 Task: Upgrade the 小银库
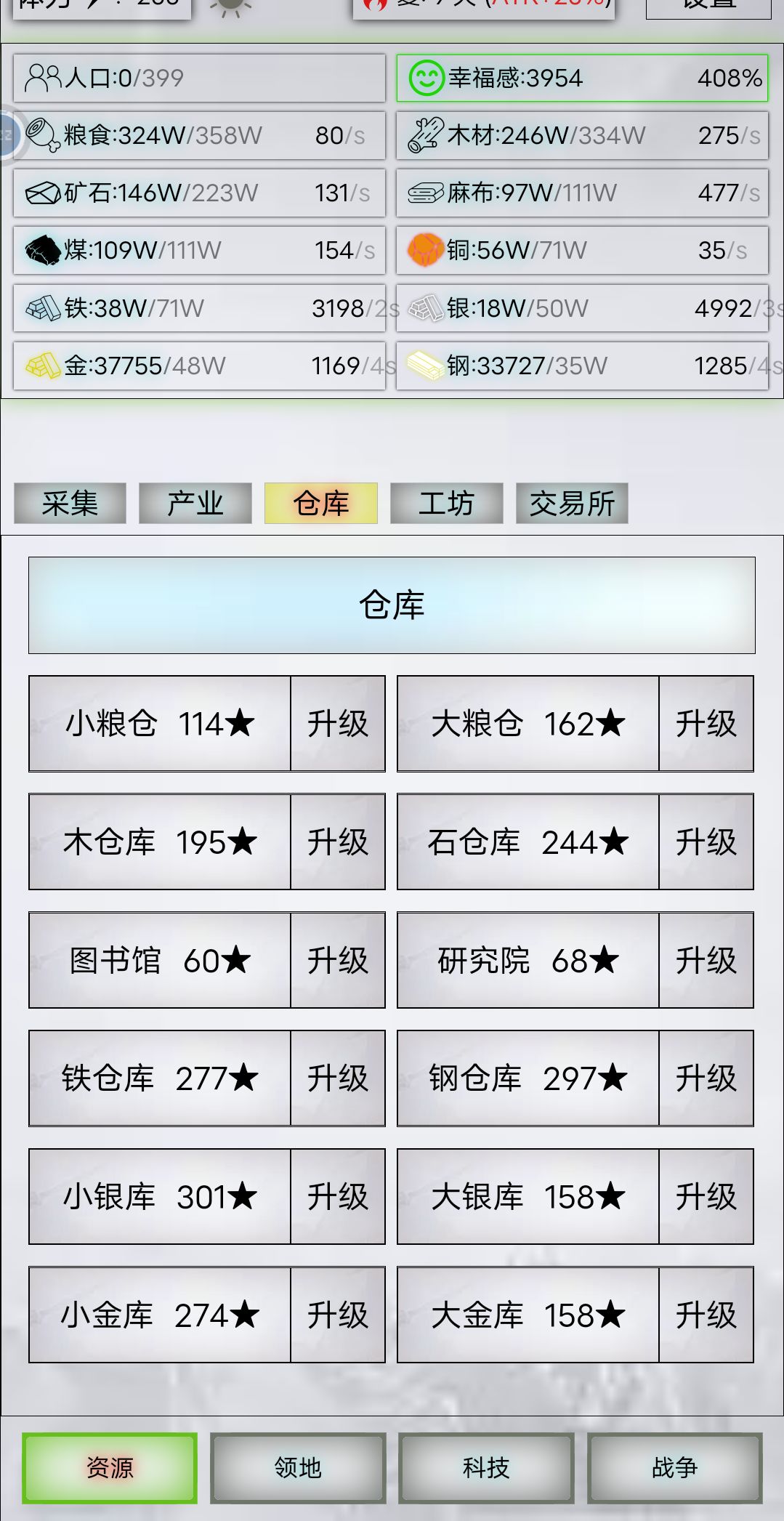tap(338, 1197)
